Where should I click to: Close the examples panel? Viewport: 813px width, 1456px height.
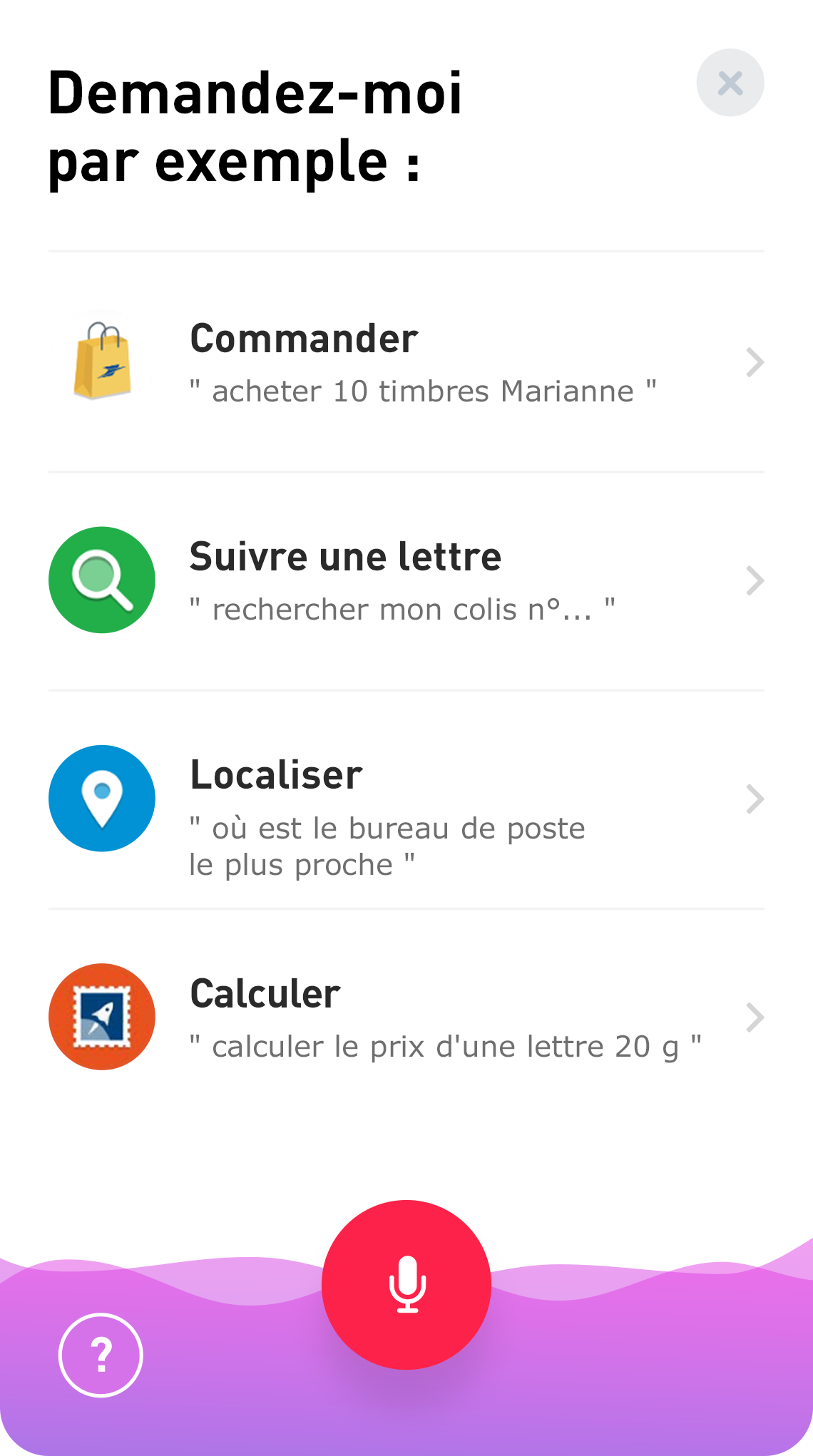click(730, 83)
